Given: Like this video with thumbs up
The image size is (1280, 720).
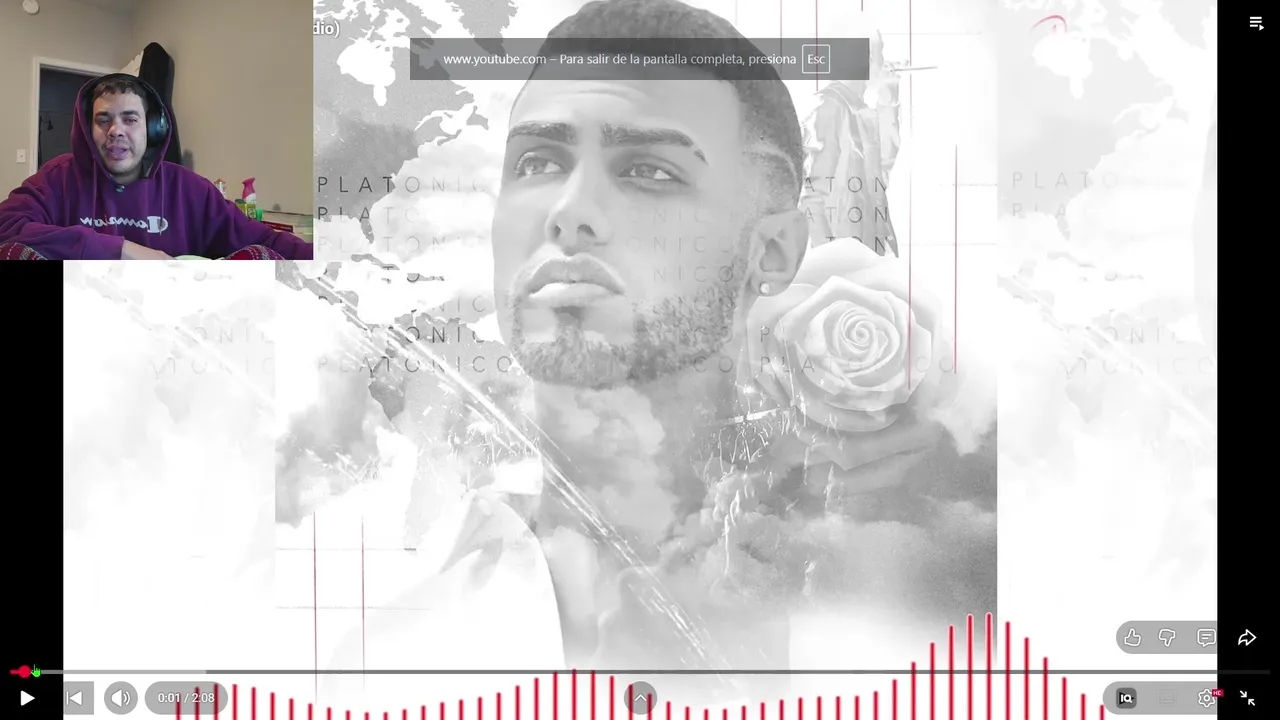Looking at the screenshot, I should (x=1132, y=638).
